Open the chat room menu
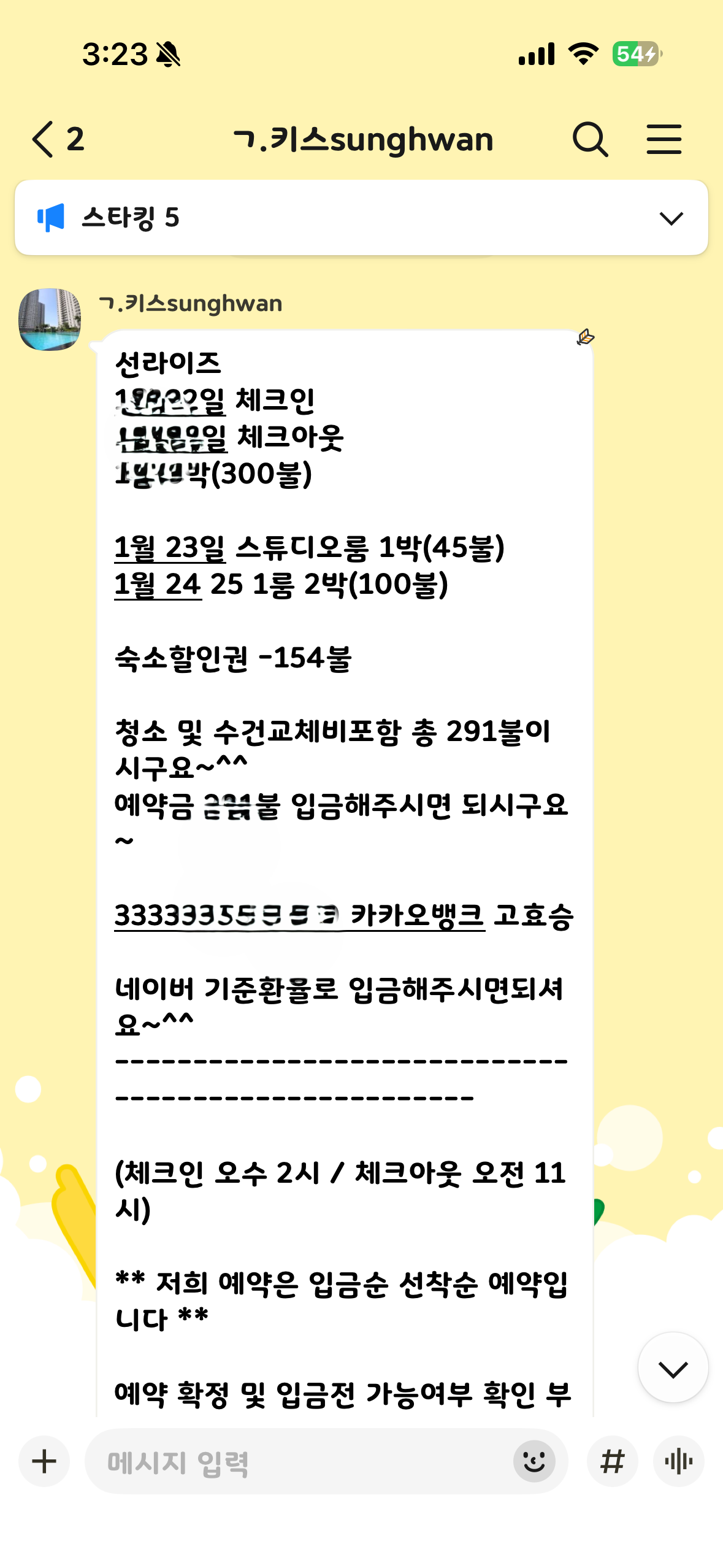Screen dimensions: 723x1568 [664, 139]
